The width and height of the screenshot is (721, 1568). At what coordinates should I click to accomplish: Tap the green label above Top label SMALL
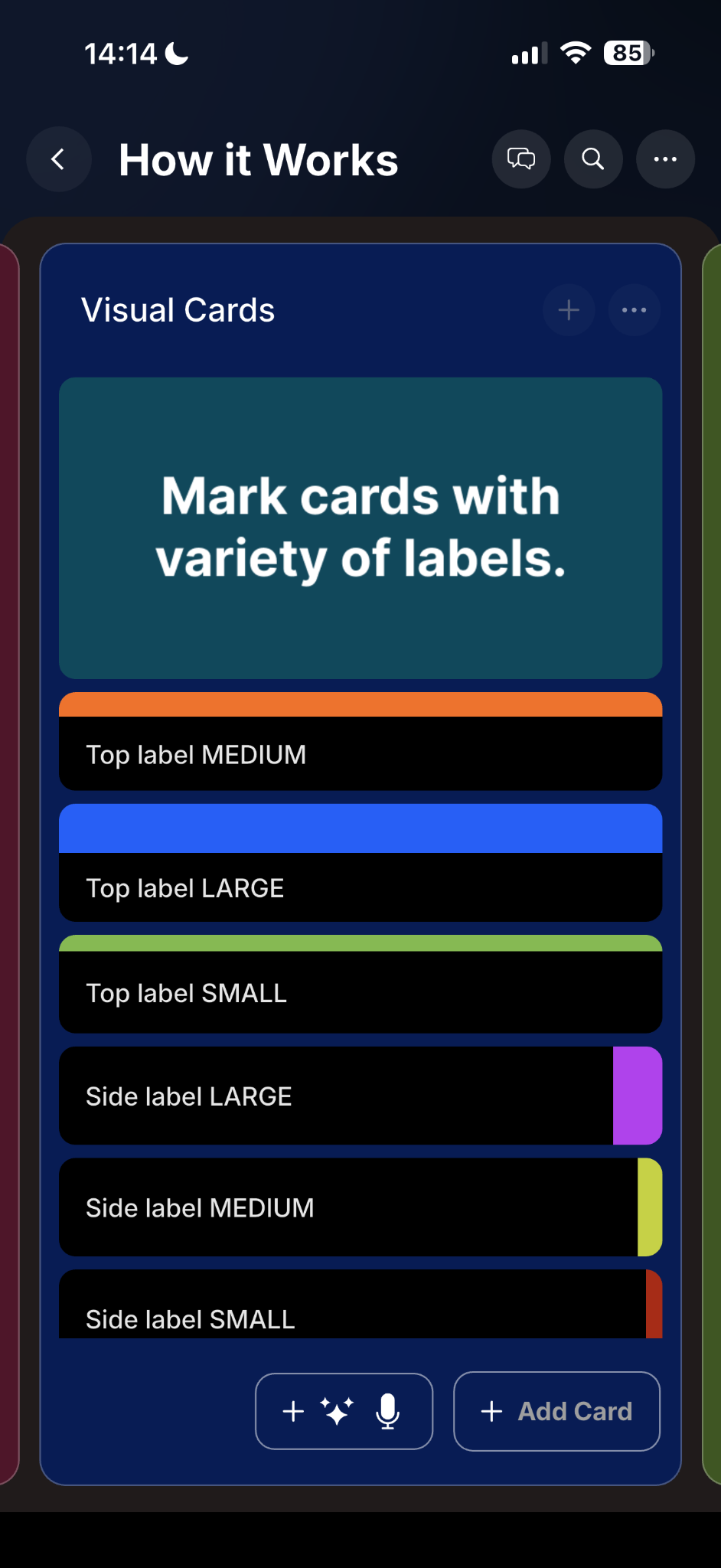[360, 943]
